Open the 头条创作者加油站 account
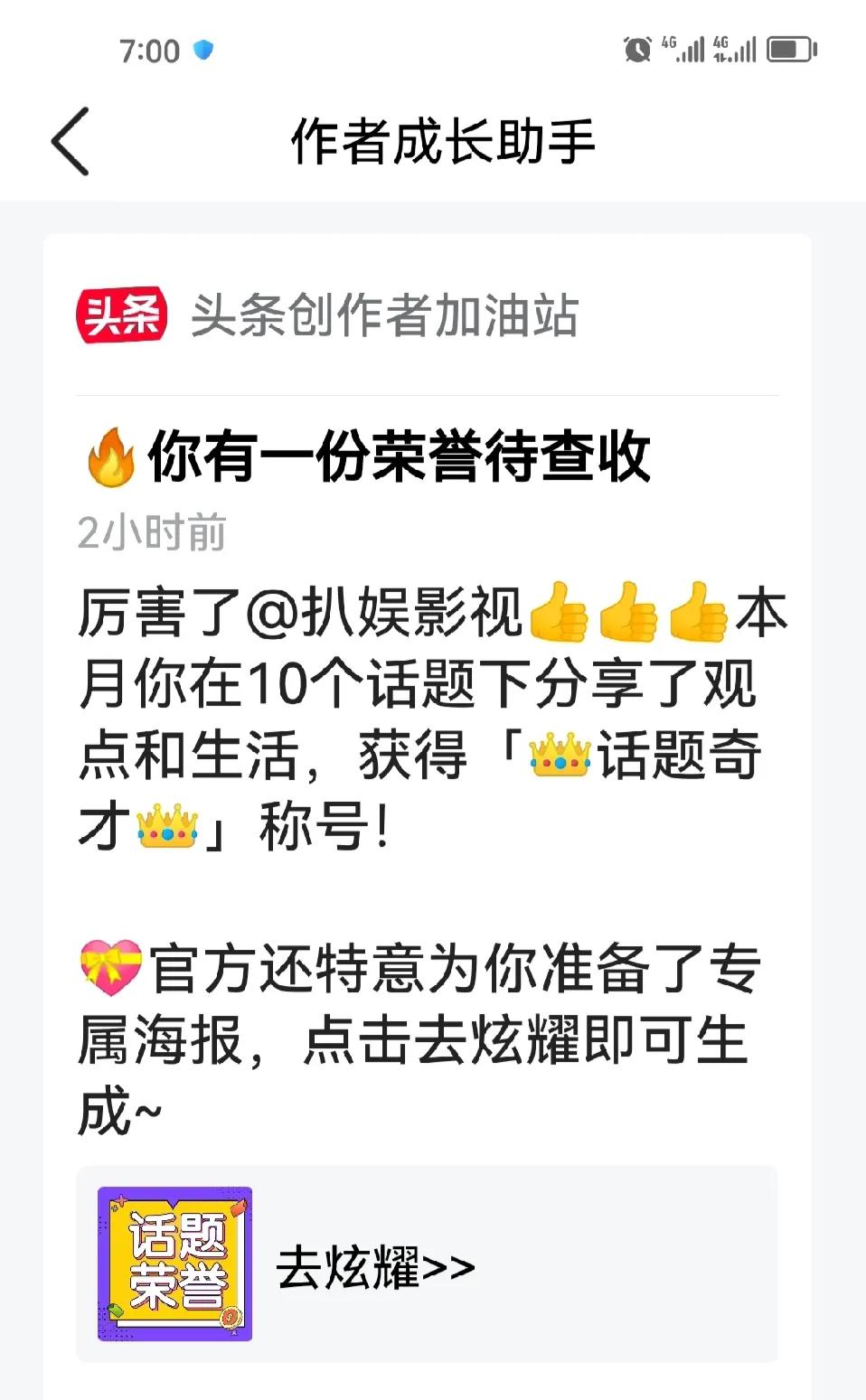Screen dimensions: 866x1400 click(x=382, y=316)
